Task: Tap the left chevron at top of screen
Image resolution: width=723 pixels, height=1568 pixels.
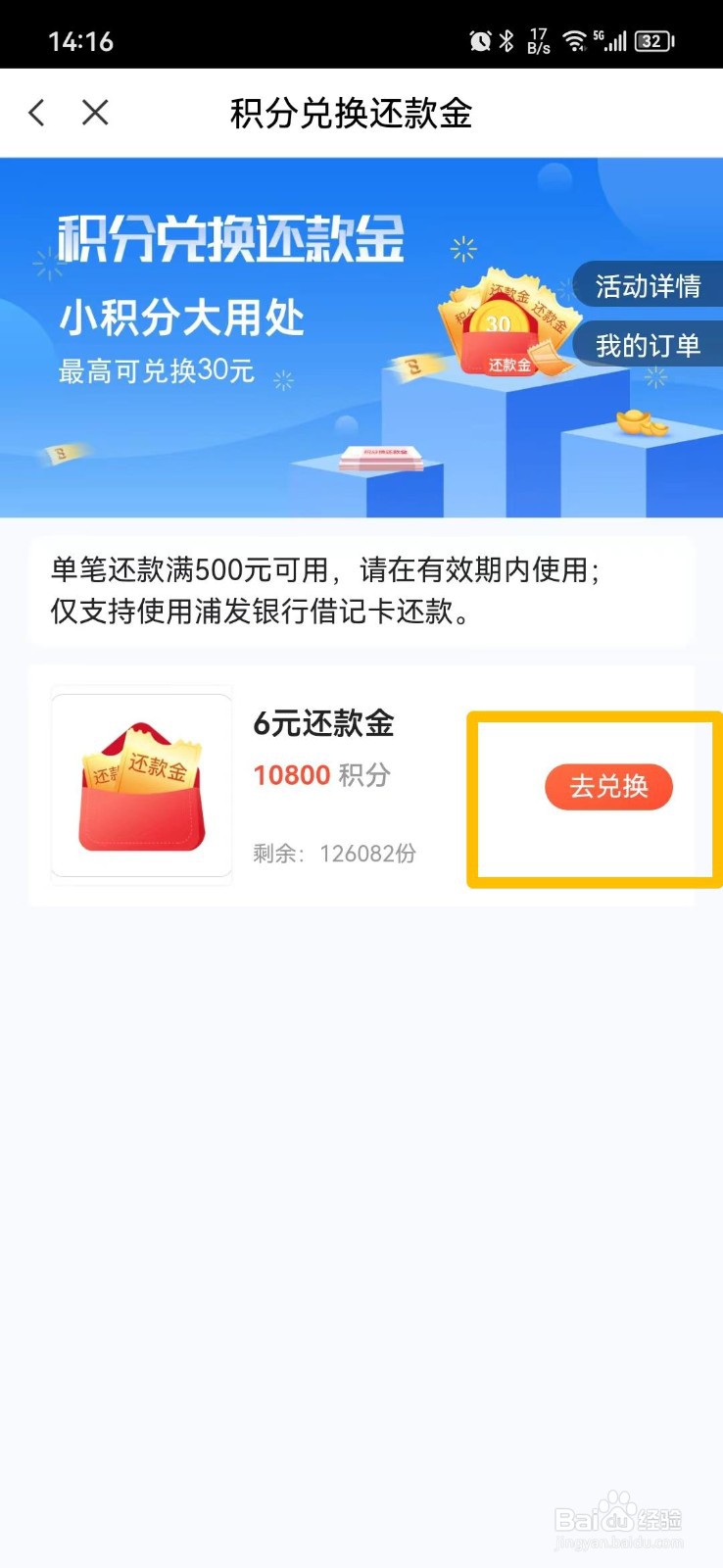Action: [36, 113]
